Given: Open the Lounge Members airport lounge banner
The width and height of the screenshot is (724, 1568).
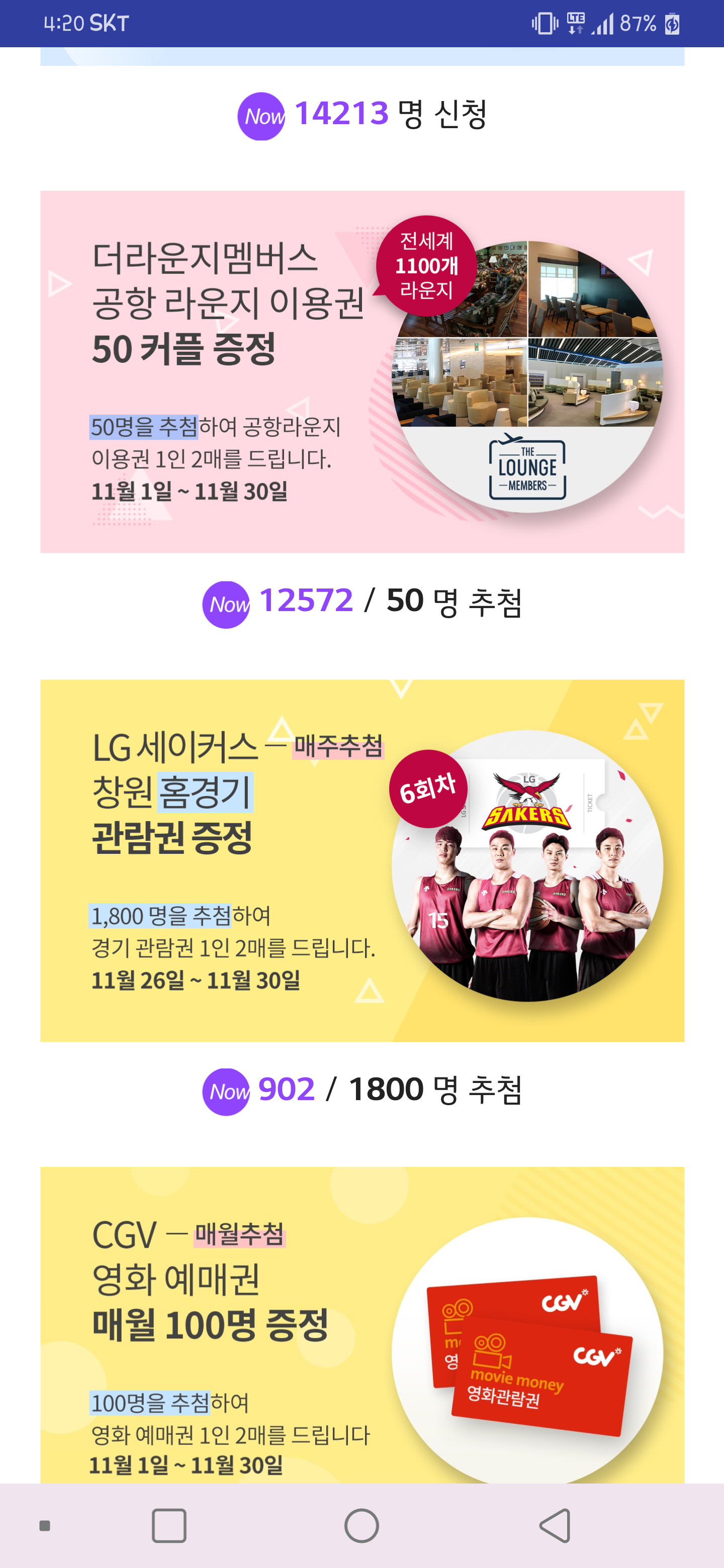Looking at the screenshot, I should [361, 371].
